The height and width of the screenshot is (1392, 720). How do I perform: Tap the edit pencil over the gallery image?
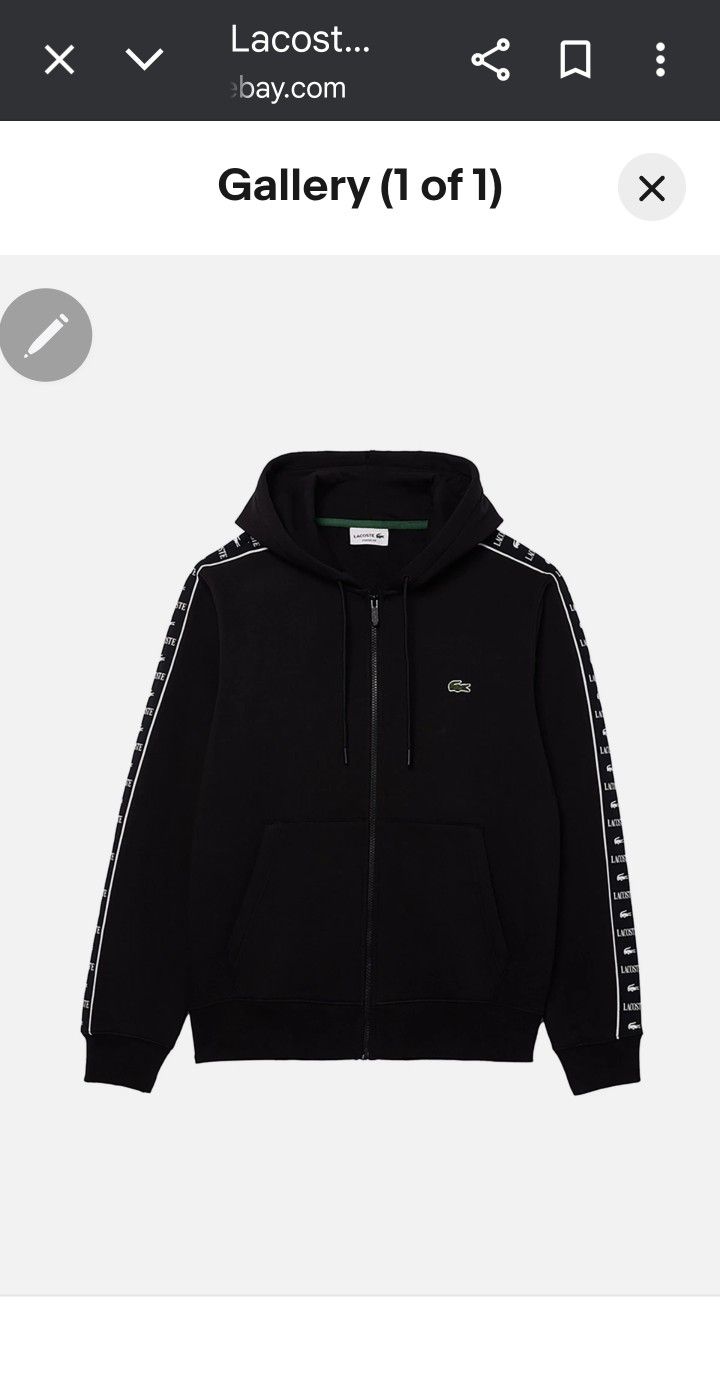pos(46,334)
